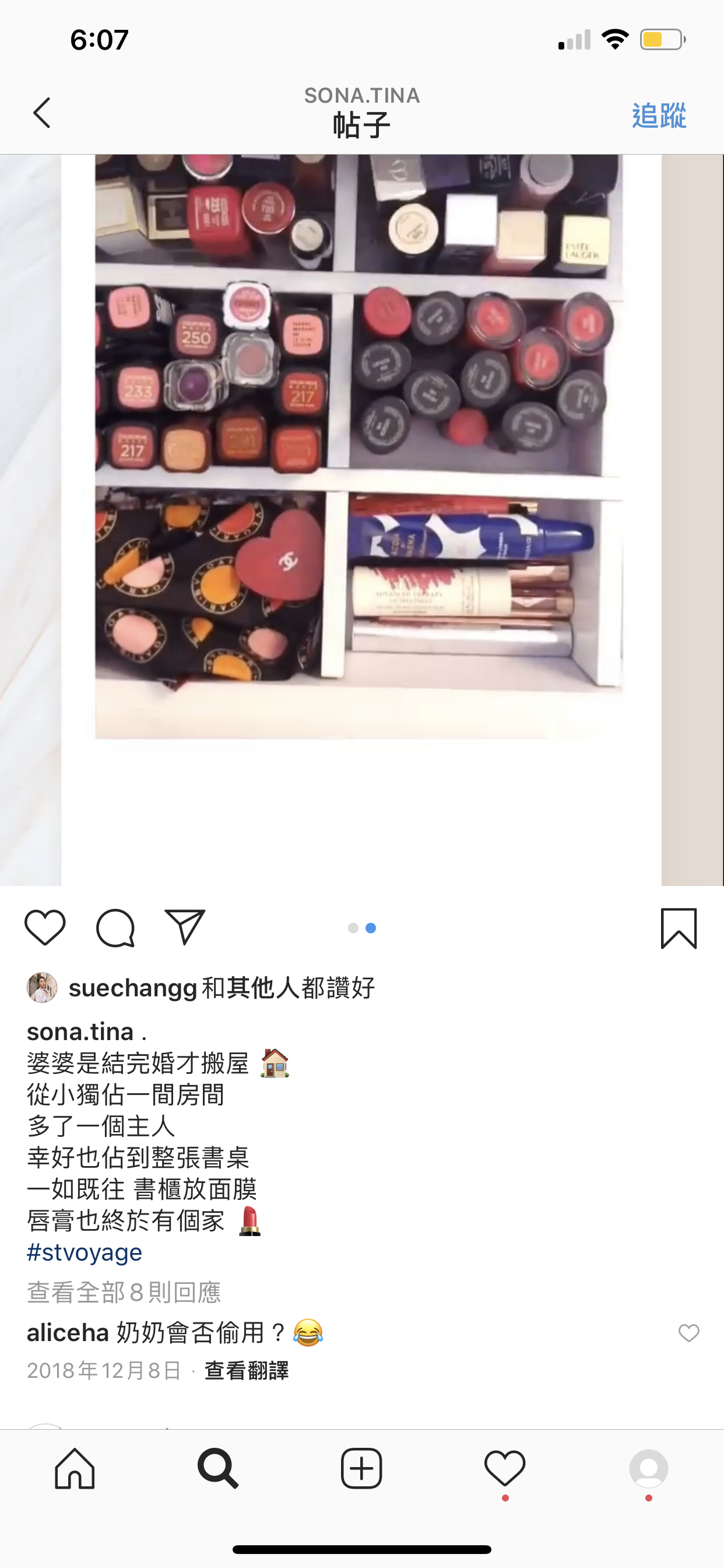Viewport: 724px width, 1568px height.
Task: Tap 查看翻譯 to see the translation
Action: click(246, 1371)
